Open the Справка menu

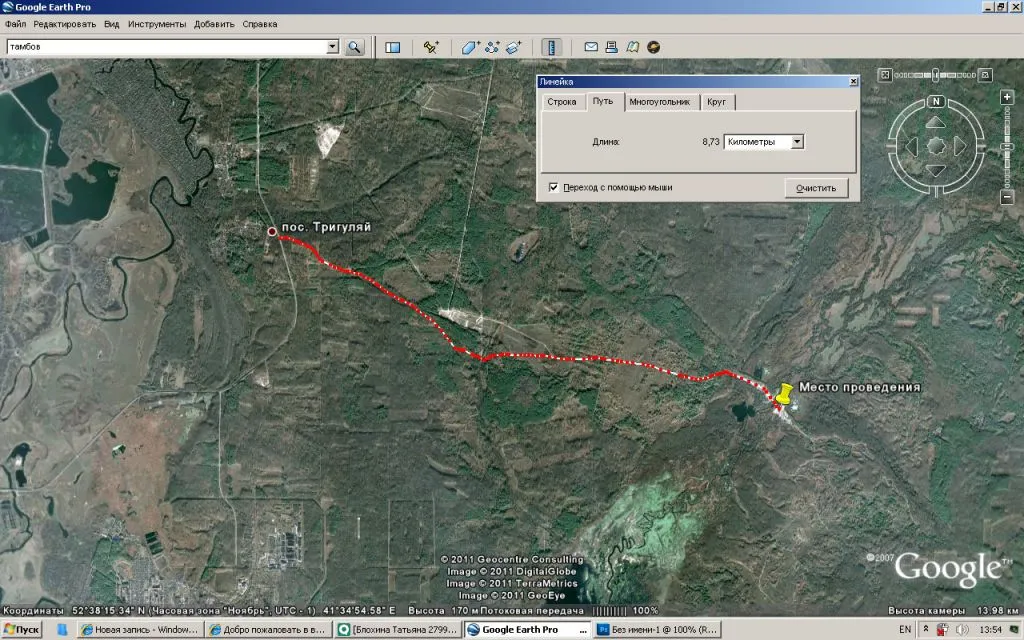260,24
